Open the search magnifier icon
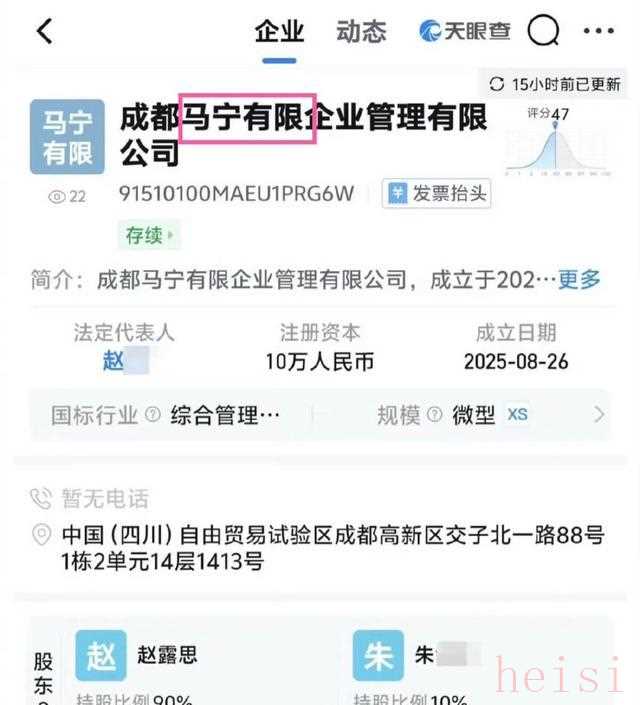This screenshot has width=640, height=705. [543, 31]
